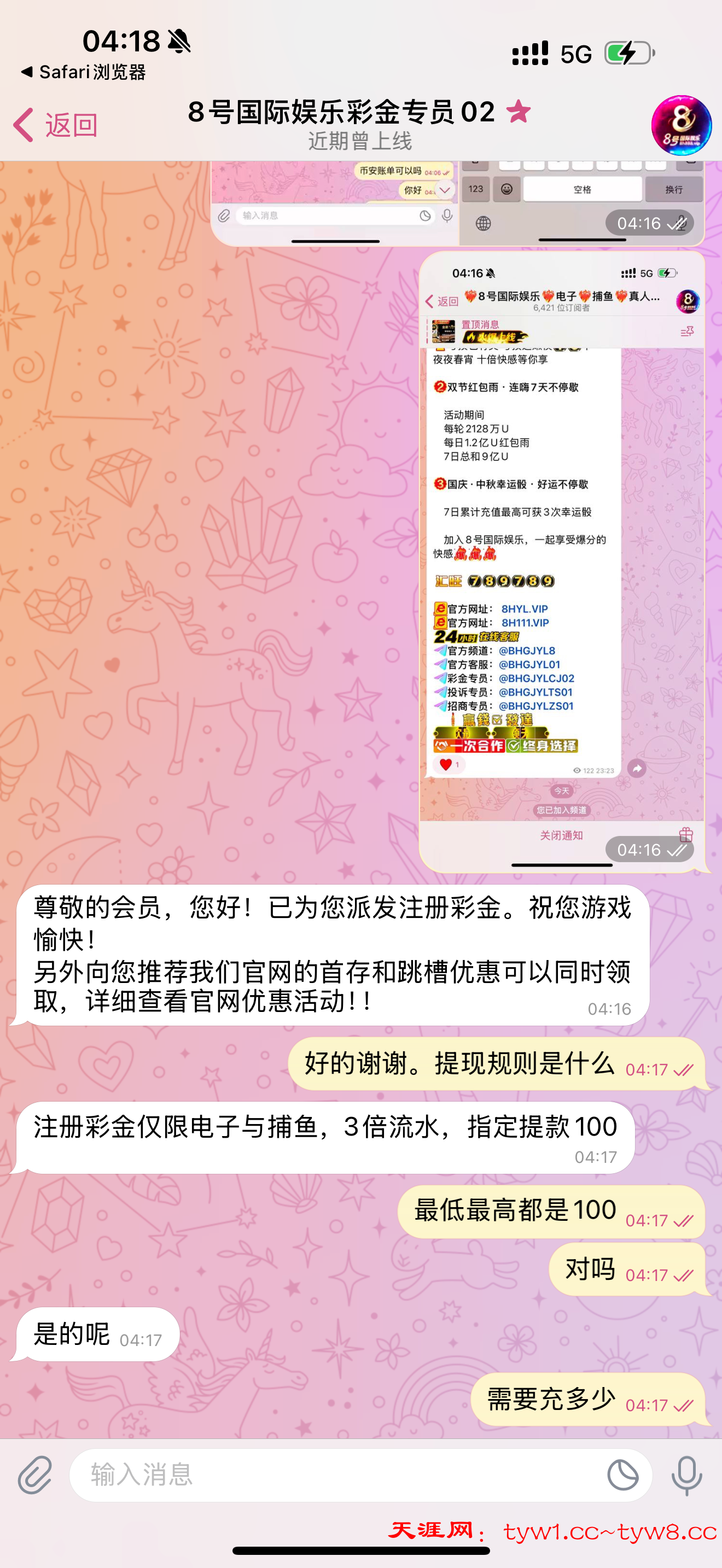
Task: Tap the share arrow on the channel post
Action: click(x=637, y=769)
